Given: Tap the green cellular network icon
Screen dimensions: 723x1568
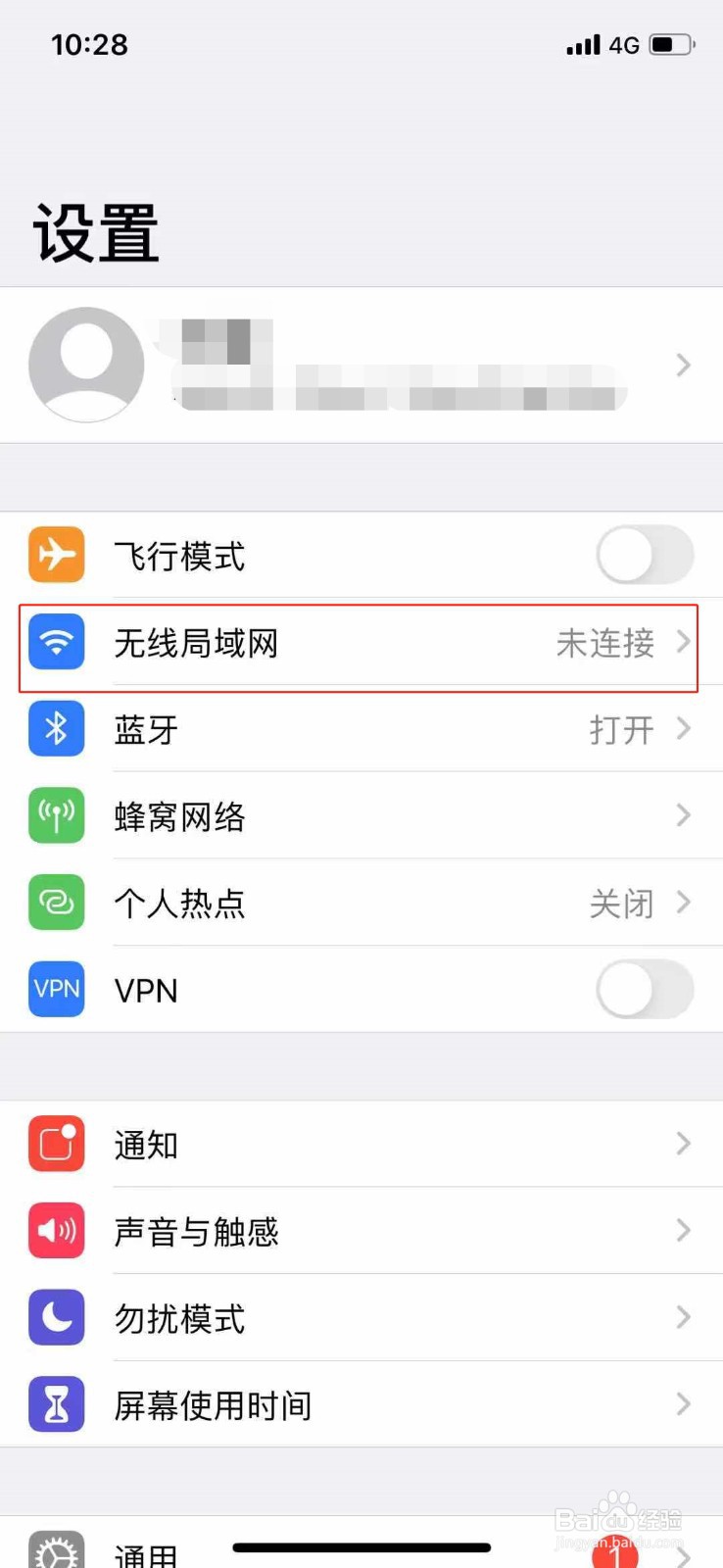Looking at the screenshot, I should tap(56, 815).
